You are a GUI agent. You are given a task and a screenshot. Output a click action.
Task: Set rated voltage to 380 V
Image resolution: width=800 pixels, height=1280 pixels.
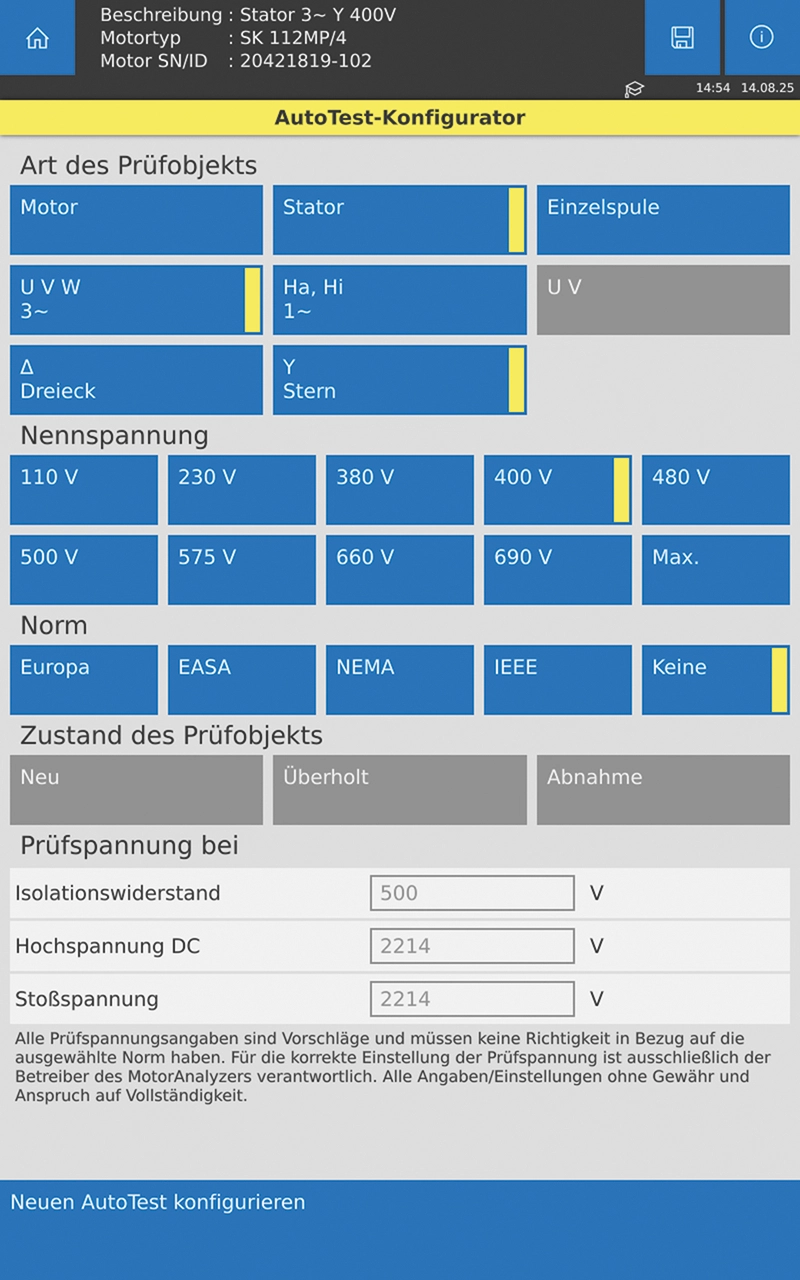pyautogui.click(x=399, y=490)
